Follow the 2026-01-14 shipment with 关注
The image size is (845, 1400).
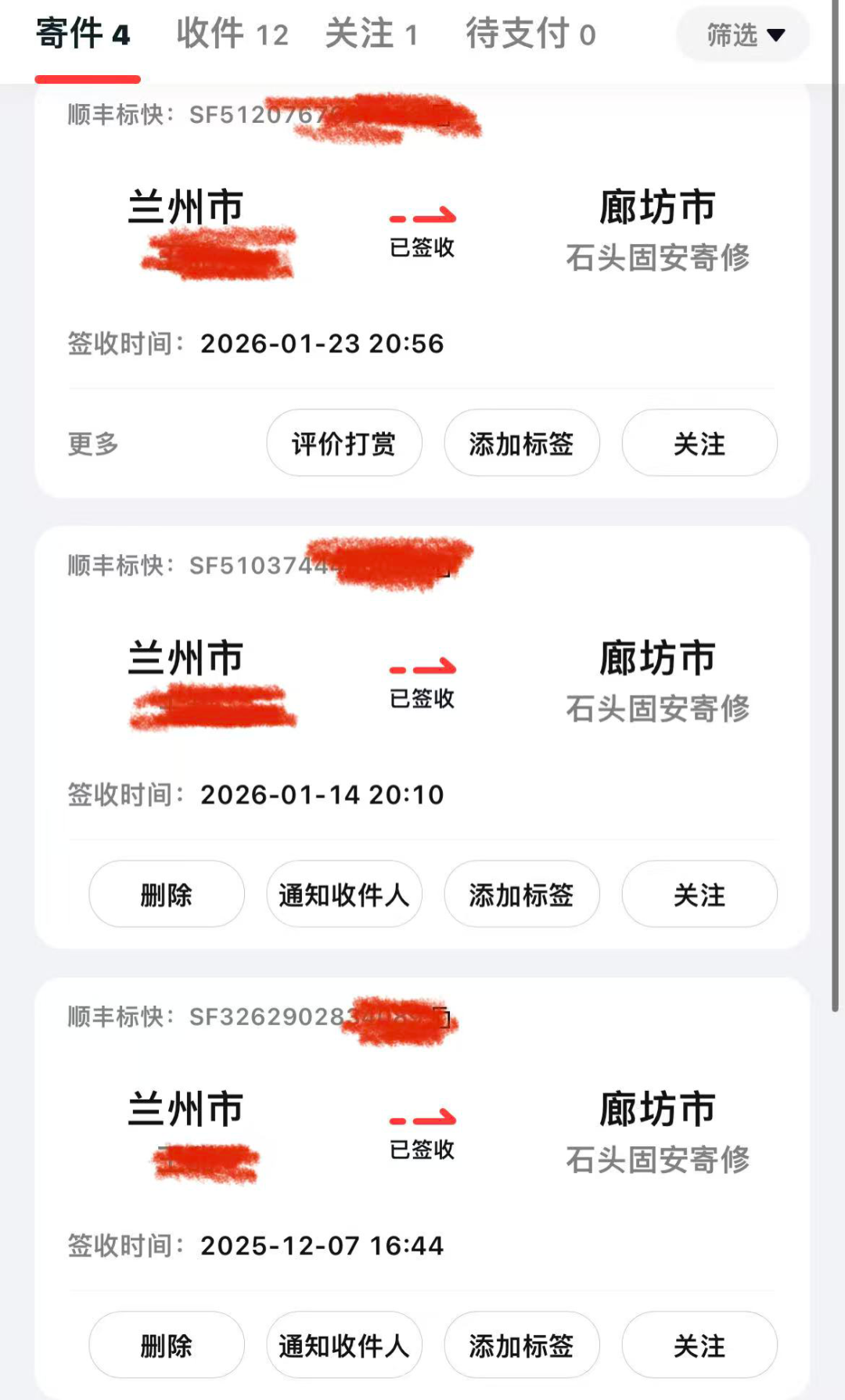(x=699, y=894)
